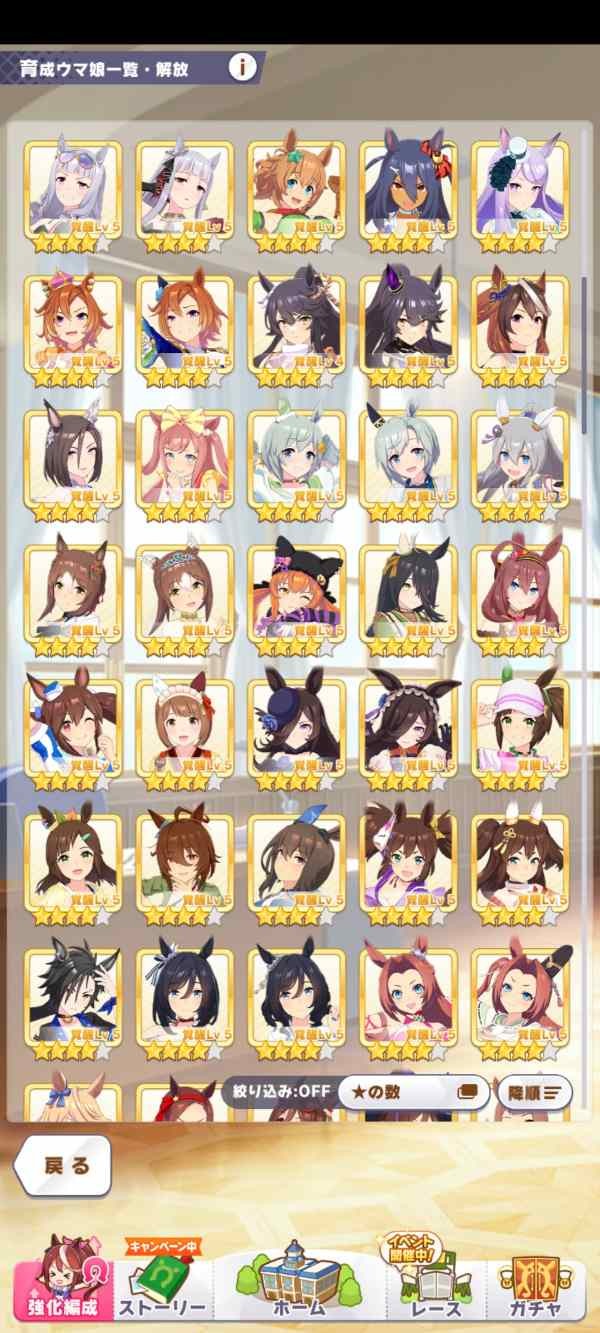Toggle the 降順 sort order
Image resolution: width=600 pixels, height=1333 pixels.
point(534,1091)
